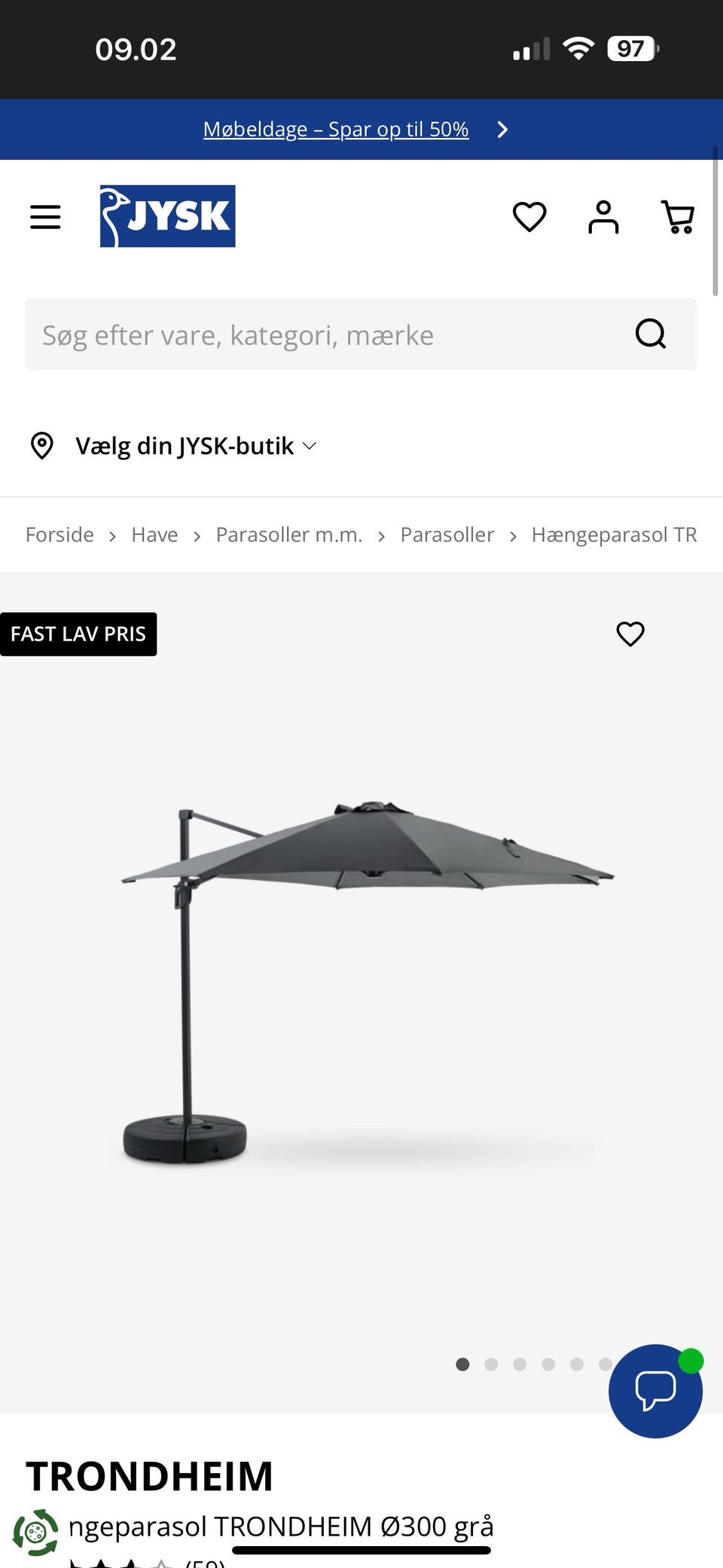Open Parasoller breadcrumb
The height and width of the screenshot is (1568, 723).
pos(447,535)
